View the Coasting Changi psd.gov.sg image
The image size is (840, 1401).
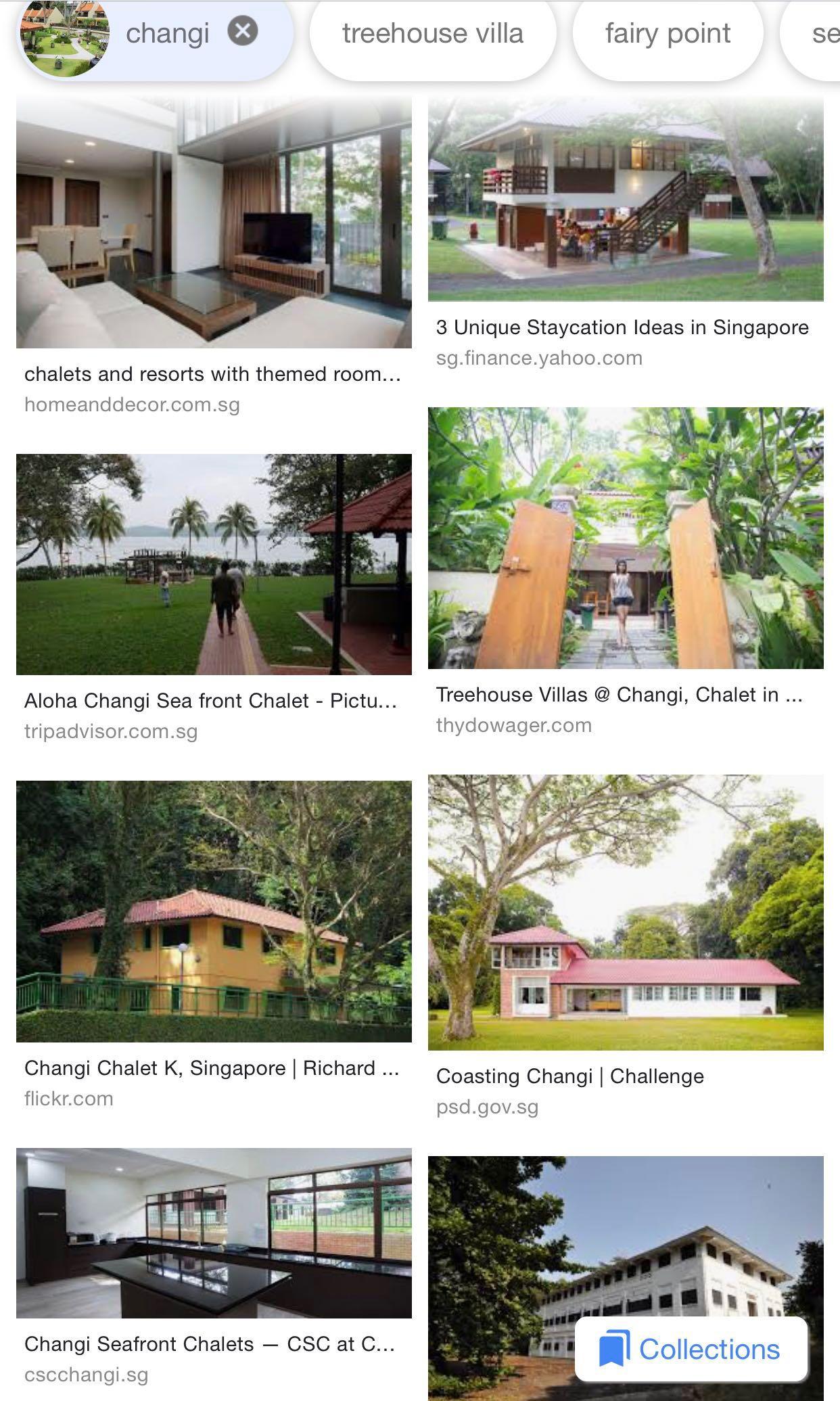click(x=626, y=913)
